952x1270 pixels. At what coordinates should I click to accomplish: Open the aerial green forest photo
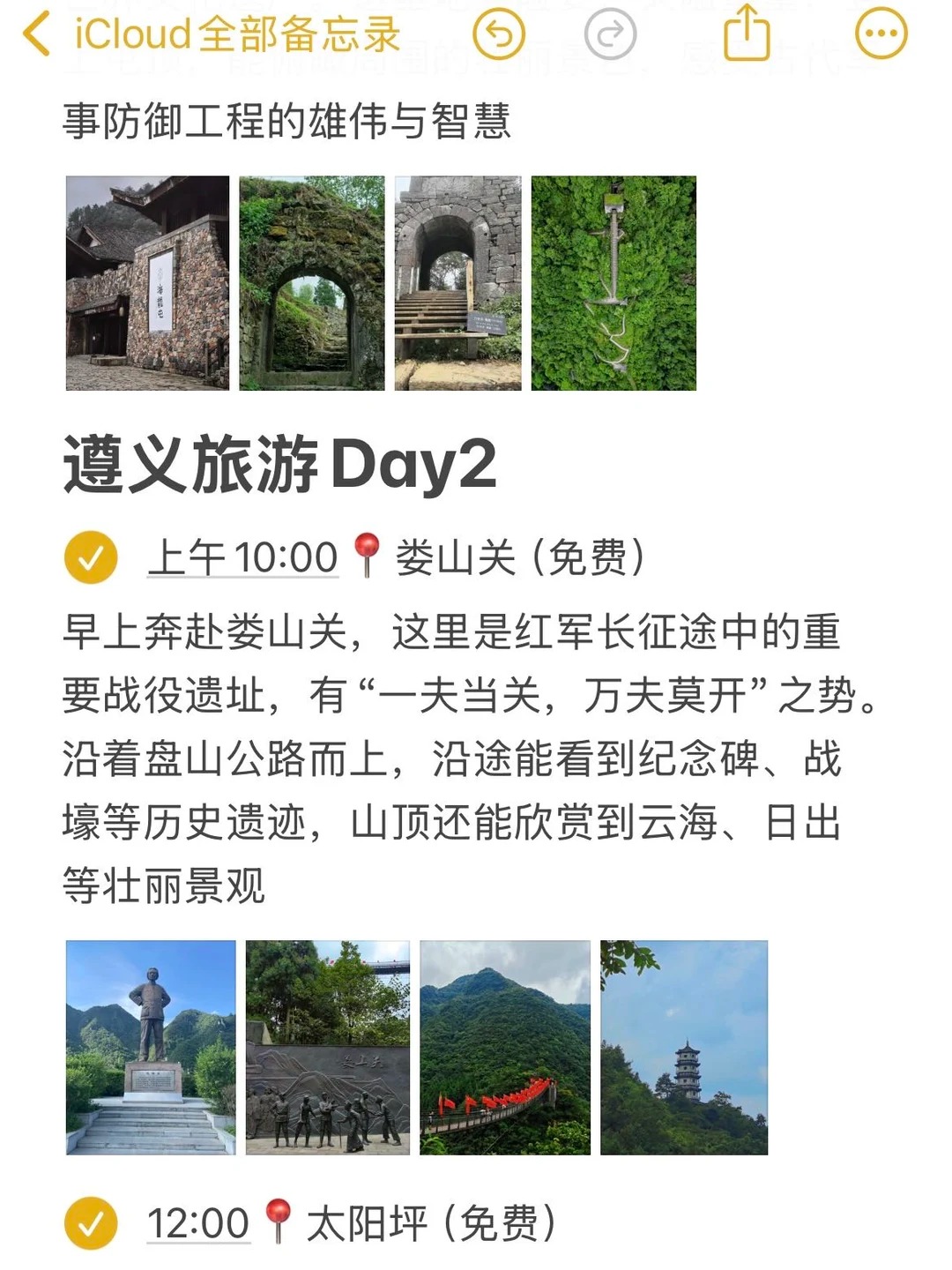(x=614, y=283)
